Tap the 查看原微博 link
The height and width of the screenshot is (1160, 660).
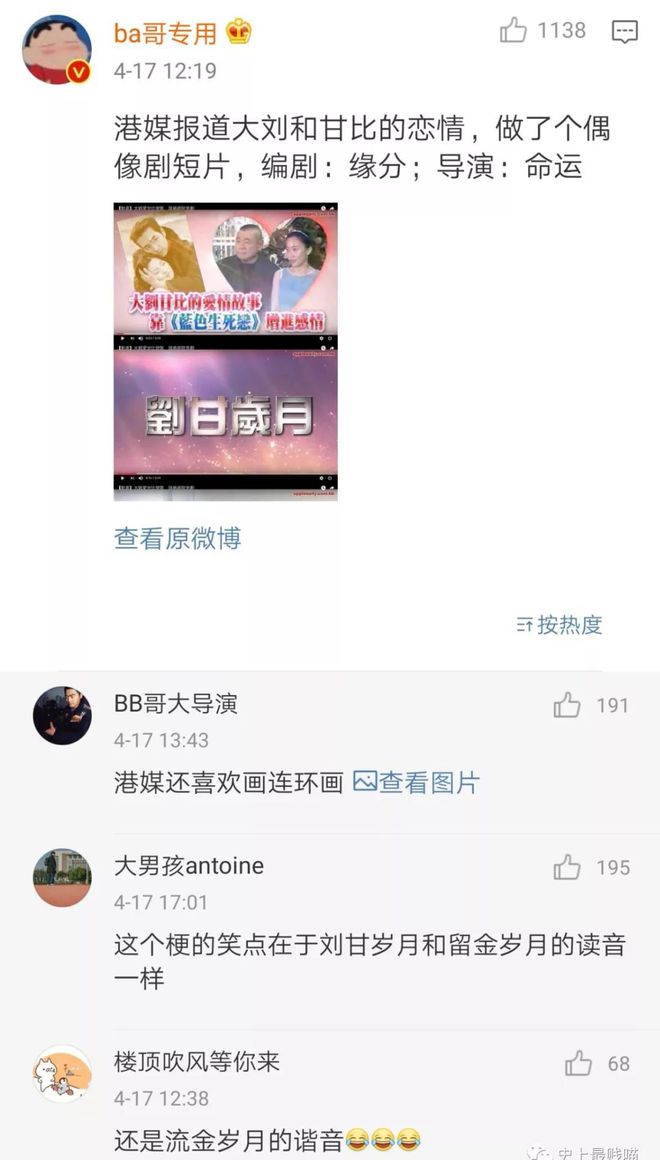[x=178, y=539]
